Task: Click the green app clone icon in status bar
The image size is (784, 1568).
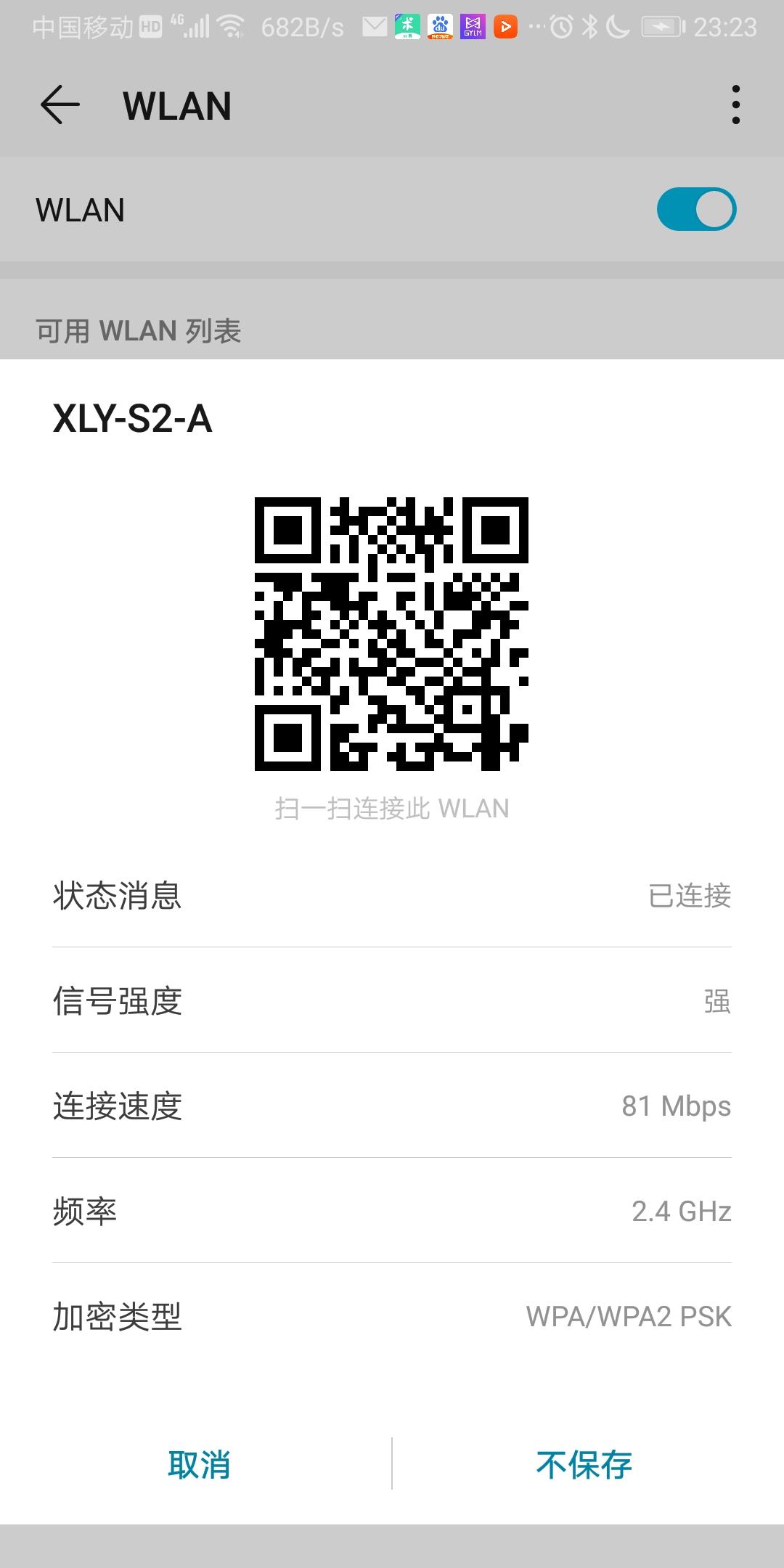Action: 407,25
